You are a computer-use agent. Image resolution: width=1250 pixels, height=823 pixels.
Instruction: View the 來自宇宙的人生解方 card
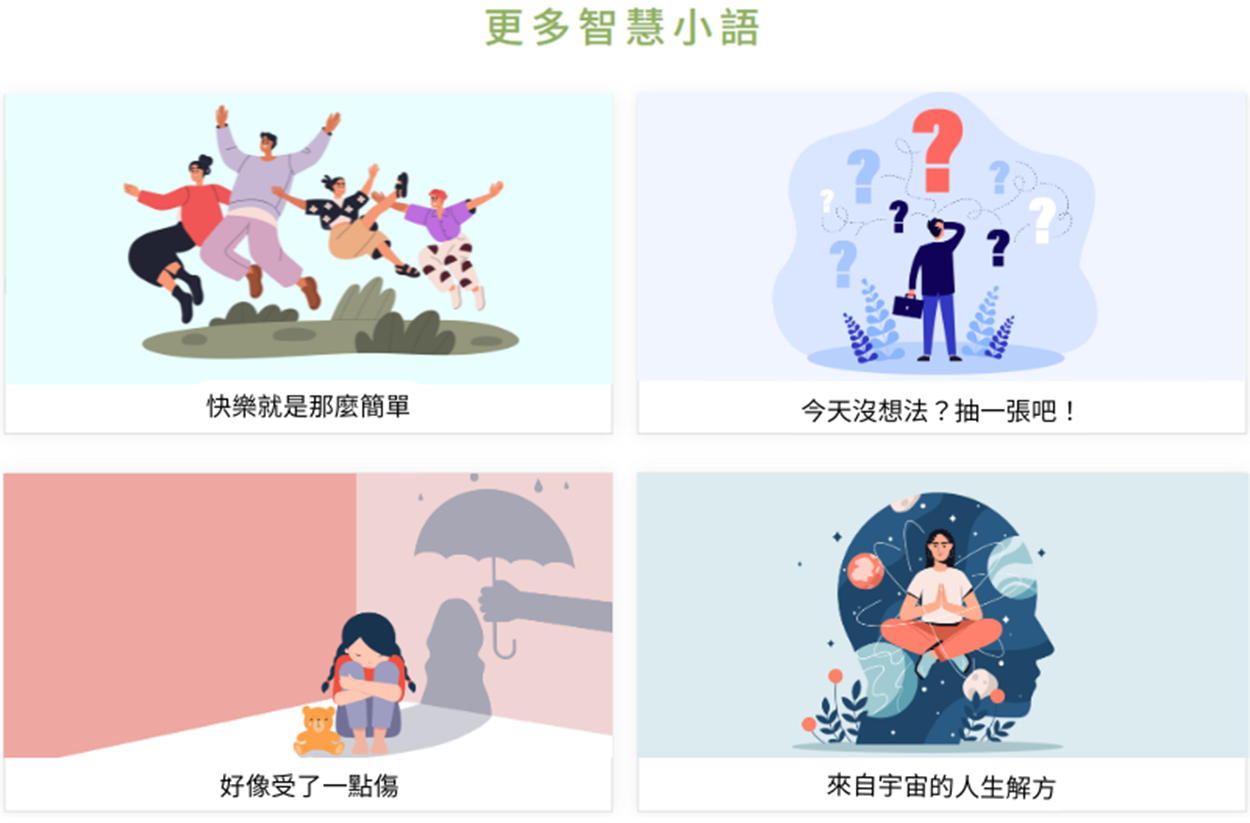(x=941, y=640)
